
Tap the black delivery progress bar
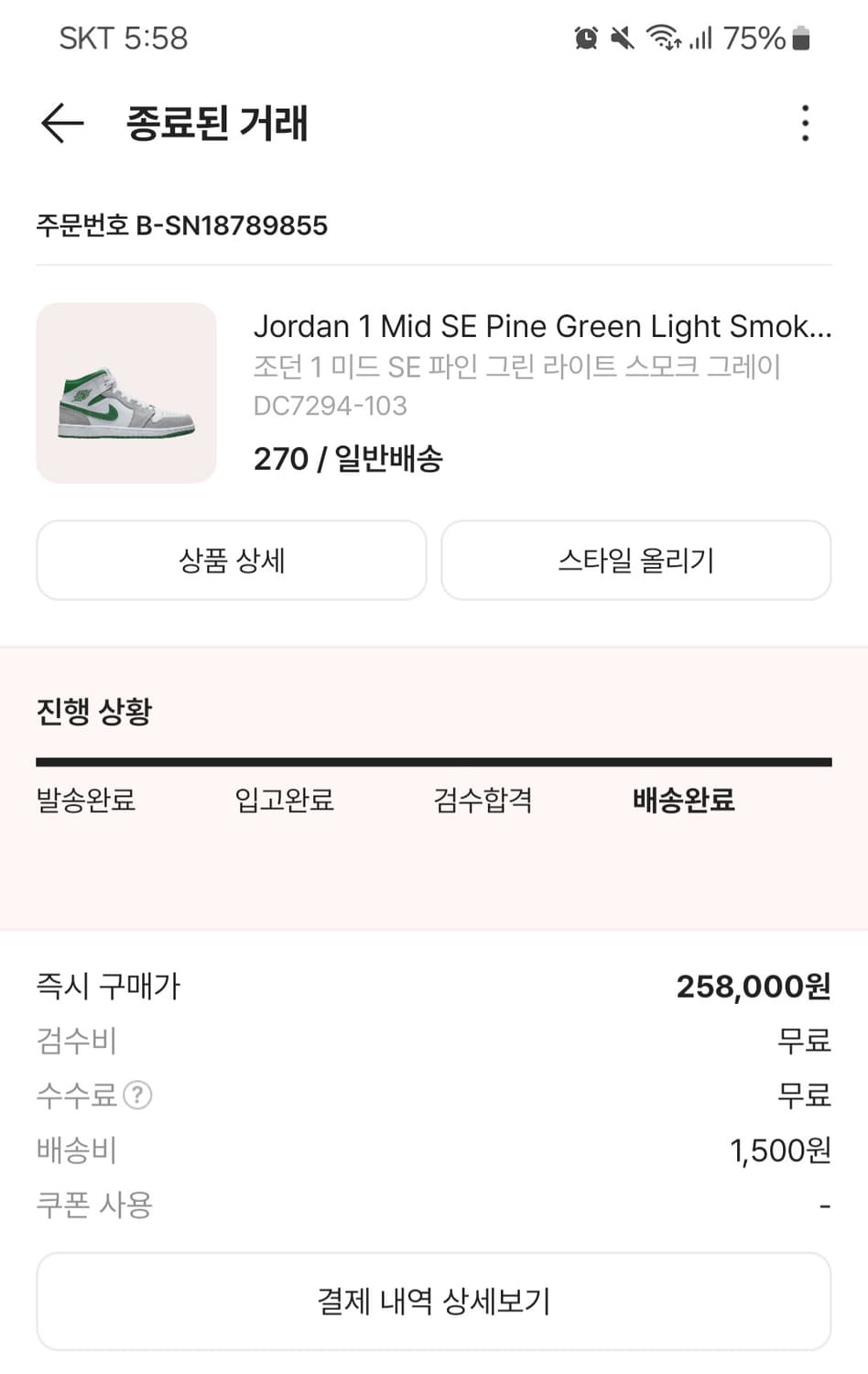[434, 760]
